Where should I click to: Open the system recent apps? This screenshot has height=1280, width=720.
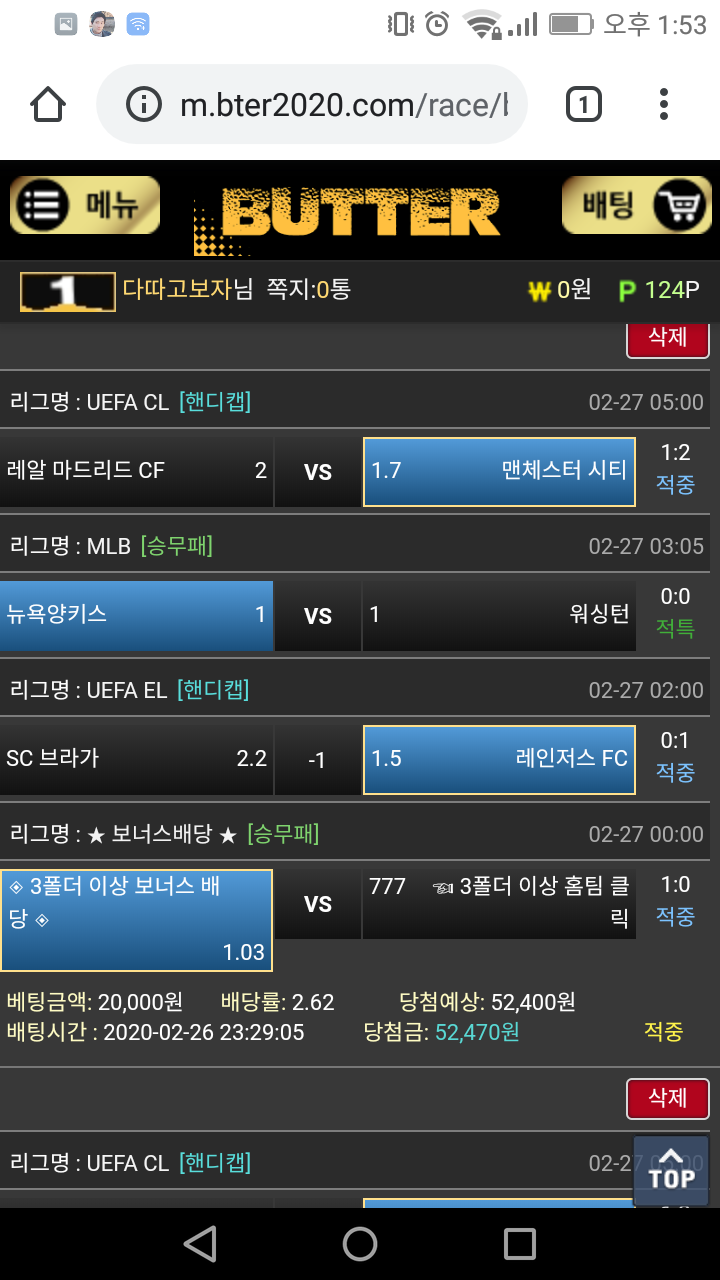click(x=519, y=1244)
